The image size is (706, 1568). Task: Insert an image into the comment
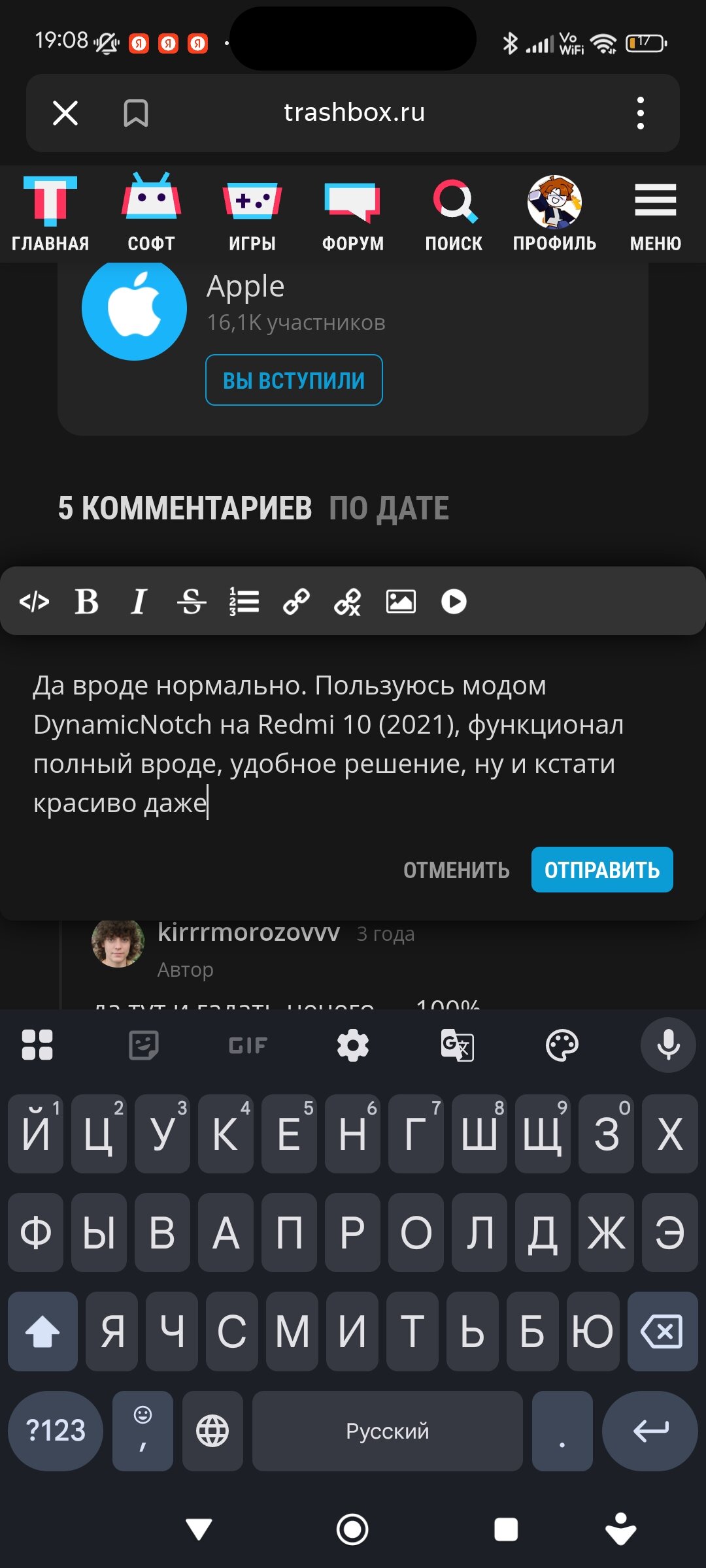pos(401,602)
